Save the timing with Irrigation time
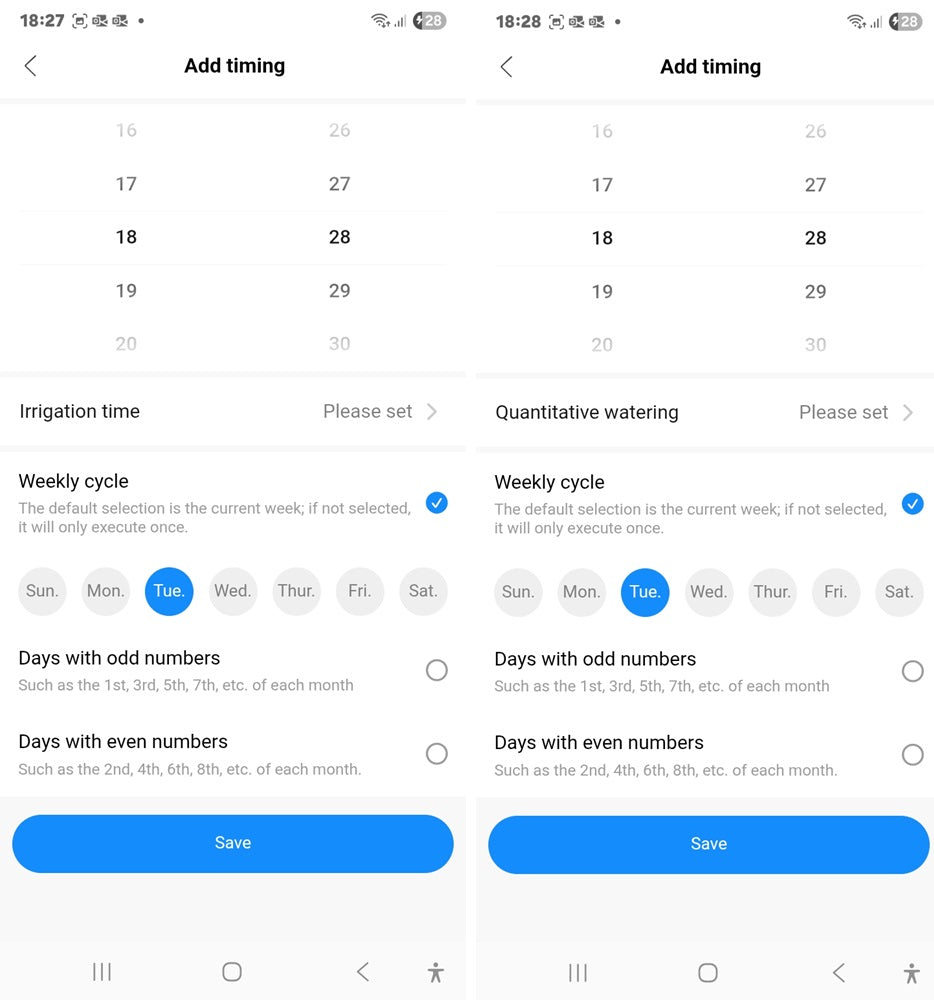Image resolution: width=934 pixels, height=1000 pixels. (232, 843)
